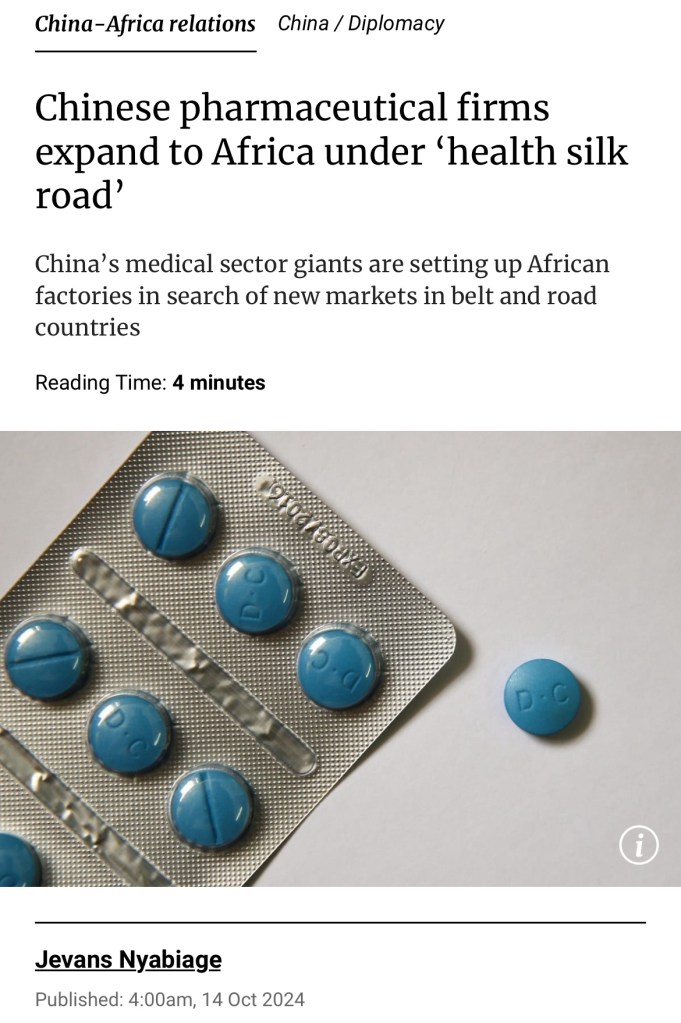Open the China-Africa relations topic
Screen dimensions: 681x1023
(x=145, y=24)
